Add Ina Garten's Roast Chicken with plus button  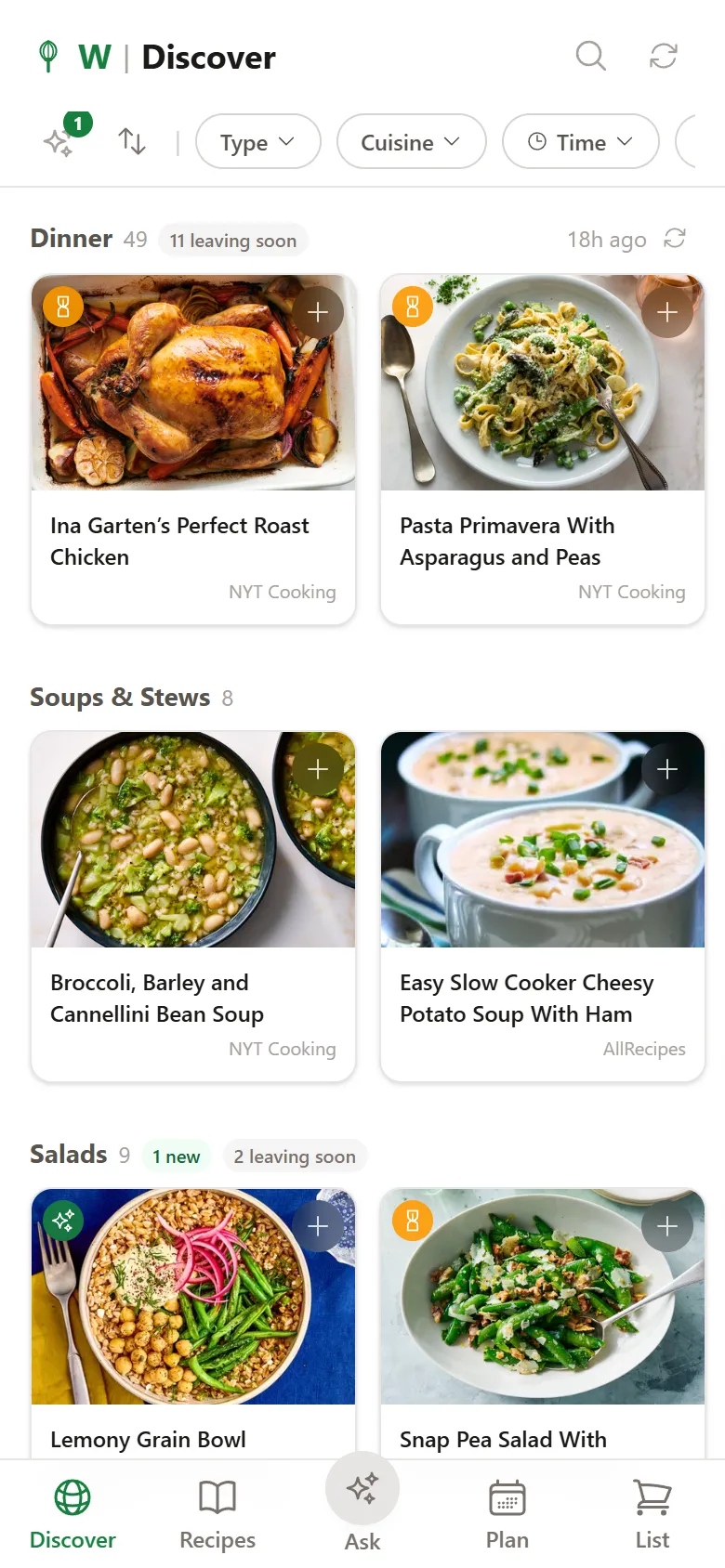pyautogui.click(x=318, y=312)
